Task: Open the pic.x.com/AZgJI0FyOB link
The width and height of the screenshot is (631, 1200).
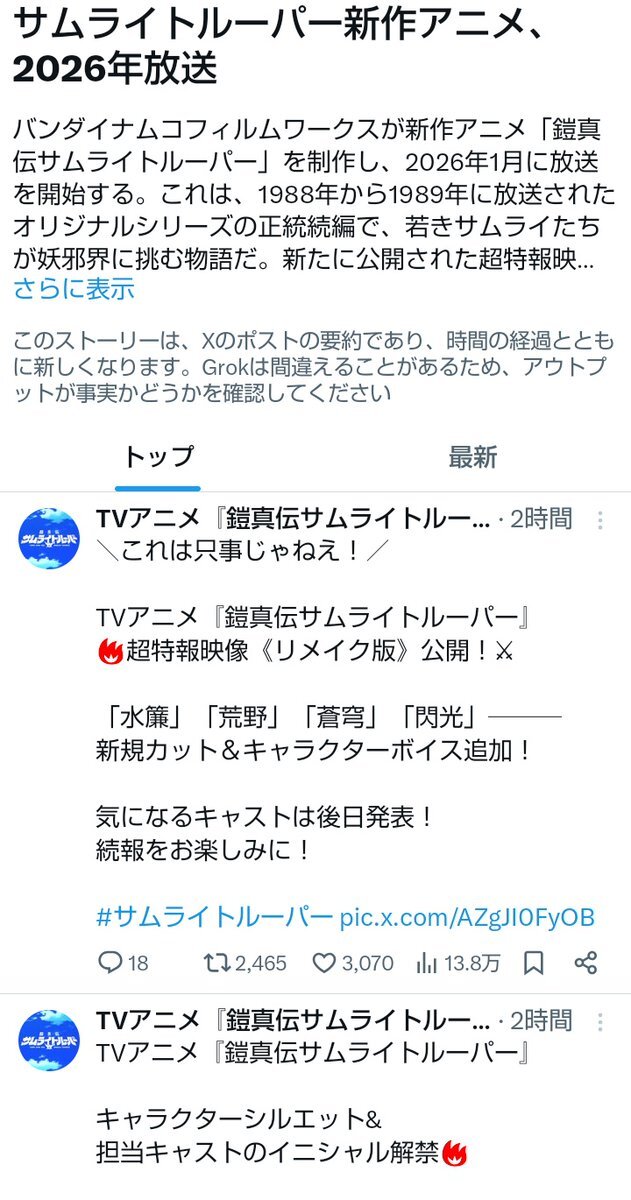Action: click(x=467, y=917)
